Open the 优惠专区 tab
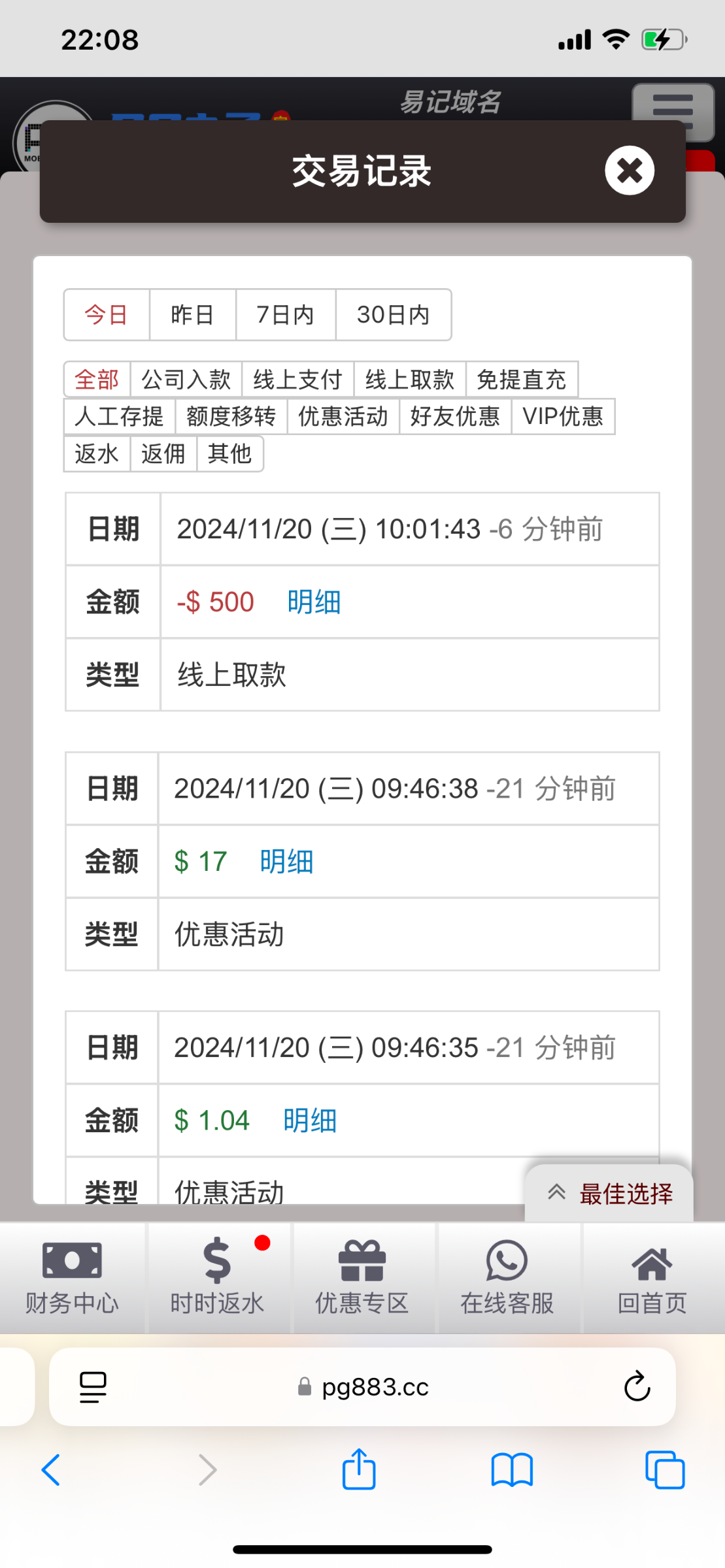Viewport: 725px width, 1568px height. click(362, 1277)
